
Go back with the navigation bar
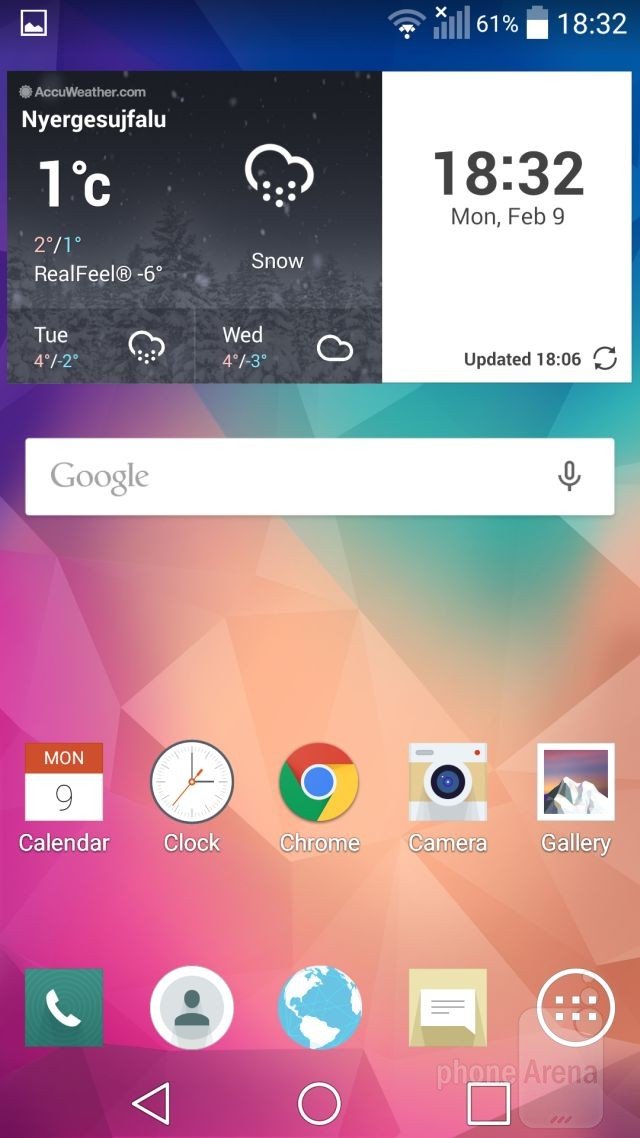click(x=151, y=1103)
